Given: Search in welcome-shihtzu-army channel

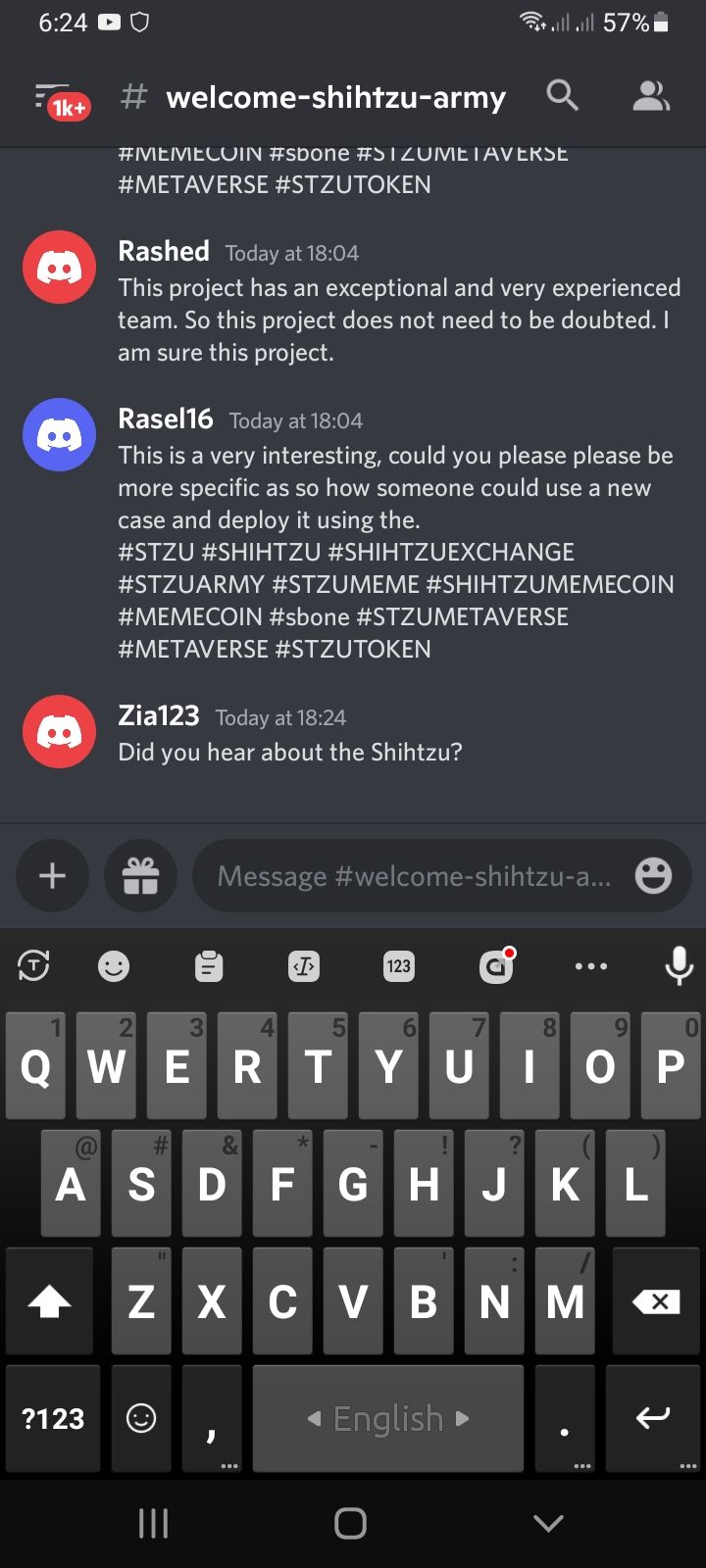Looking at the screenshot, I should [562, 95].
